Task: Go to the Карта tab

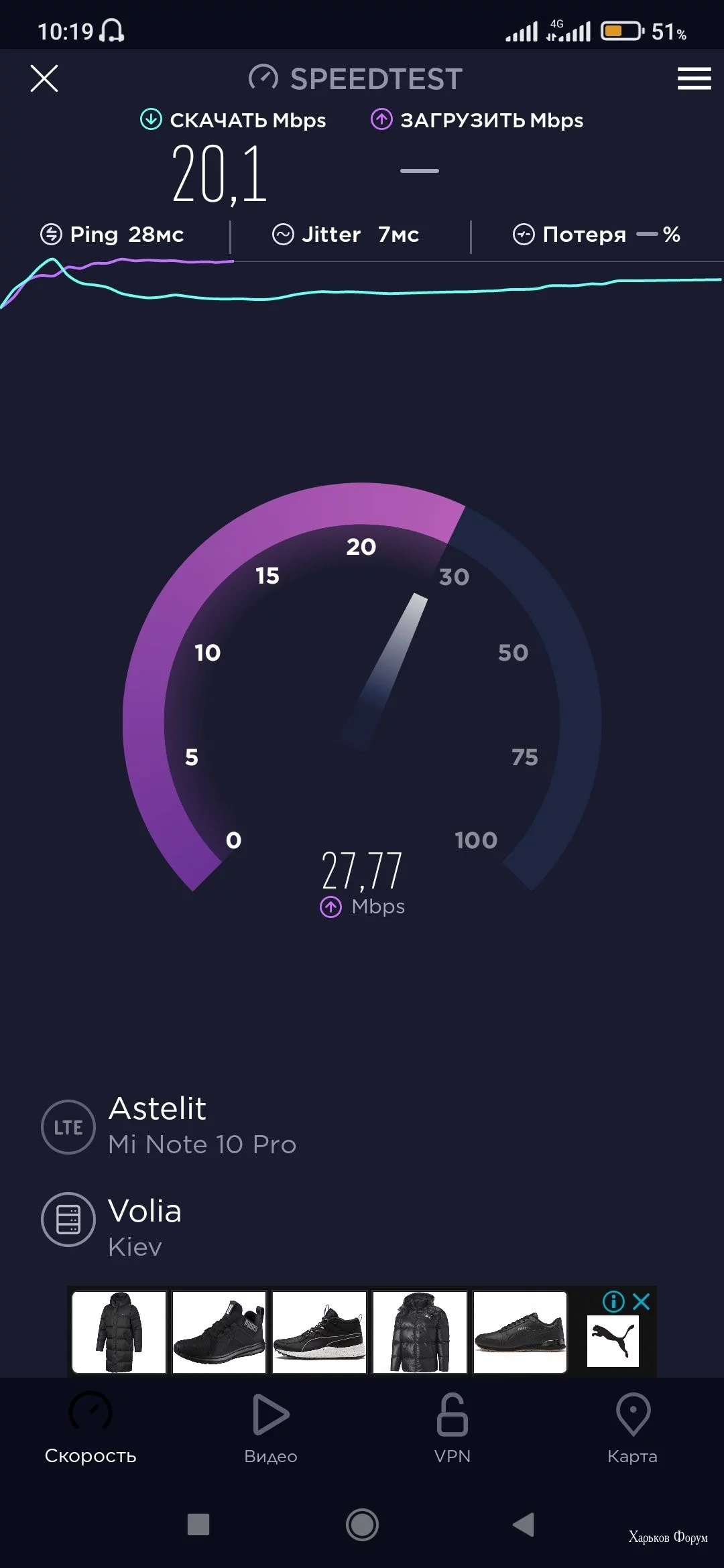Action: tap(632, 1427)
